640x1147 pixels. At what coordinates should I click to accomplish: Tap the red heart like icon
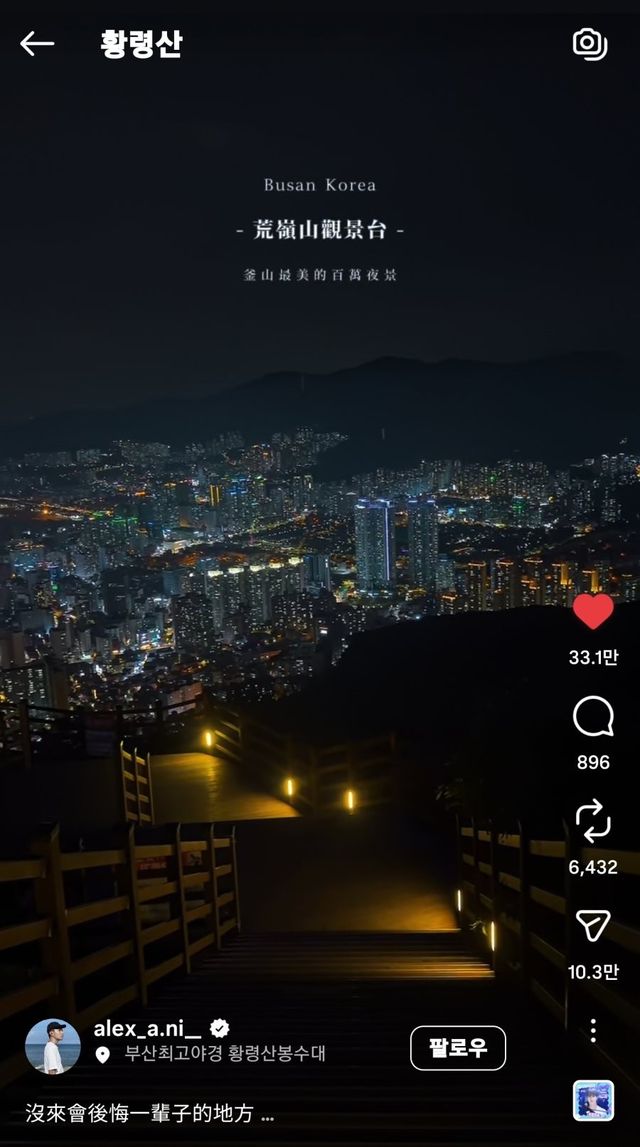[593, 612]
